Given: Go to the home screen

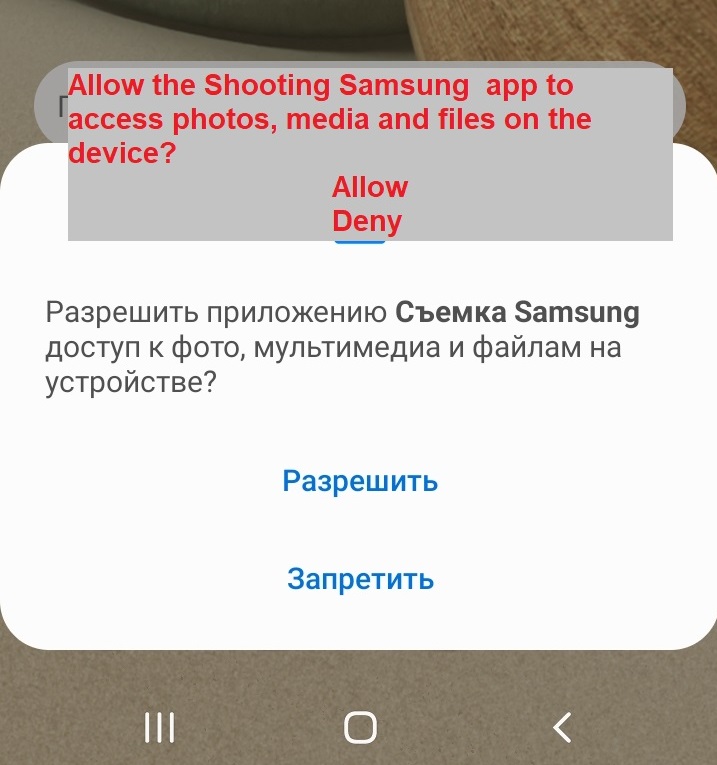Looking at the screenshot, I should click(360, 727).
